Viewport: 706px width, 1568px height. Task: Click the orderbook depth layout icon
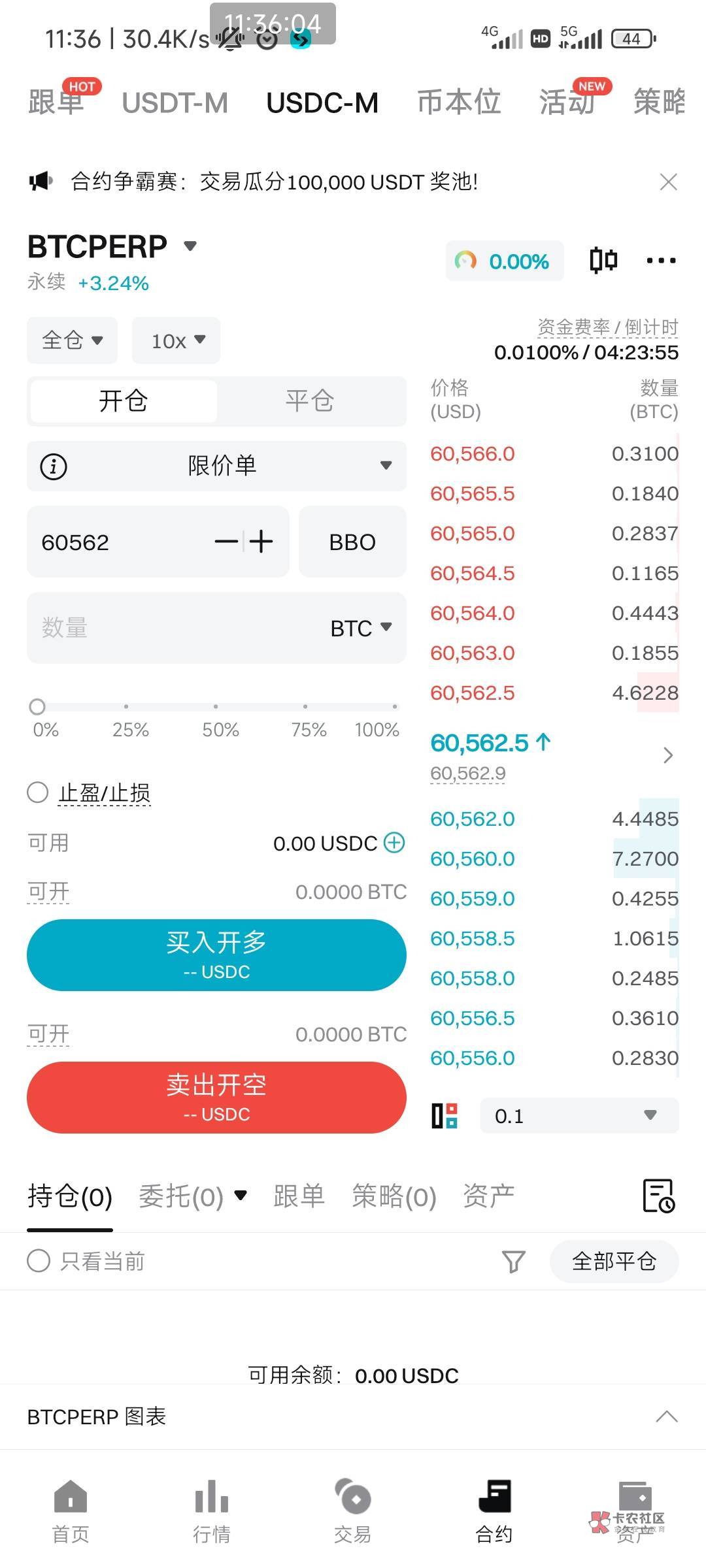[445, 1116]
